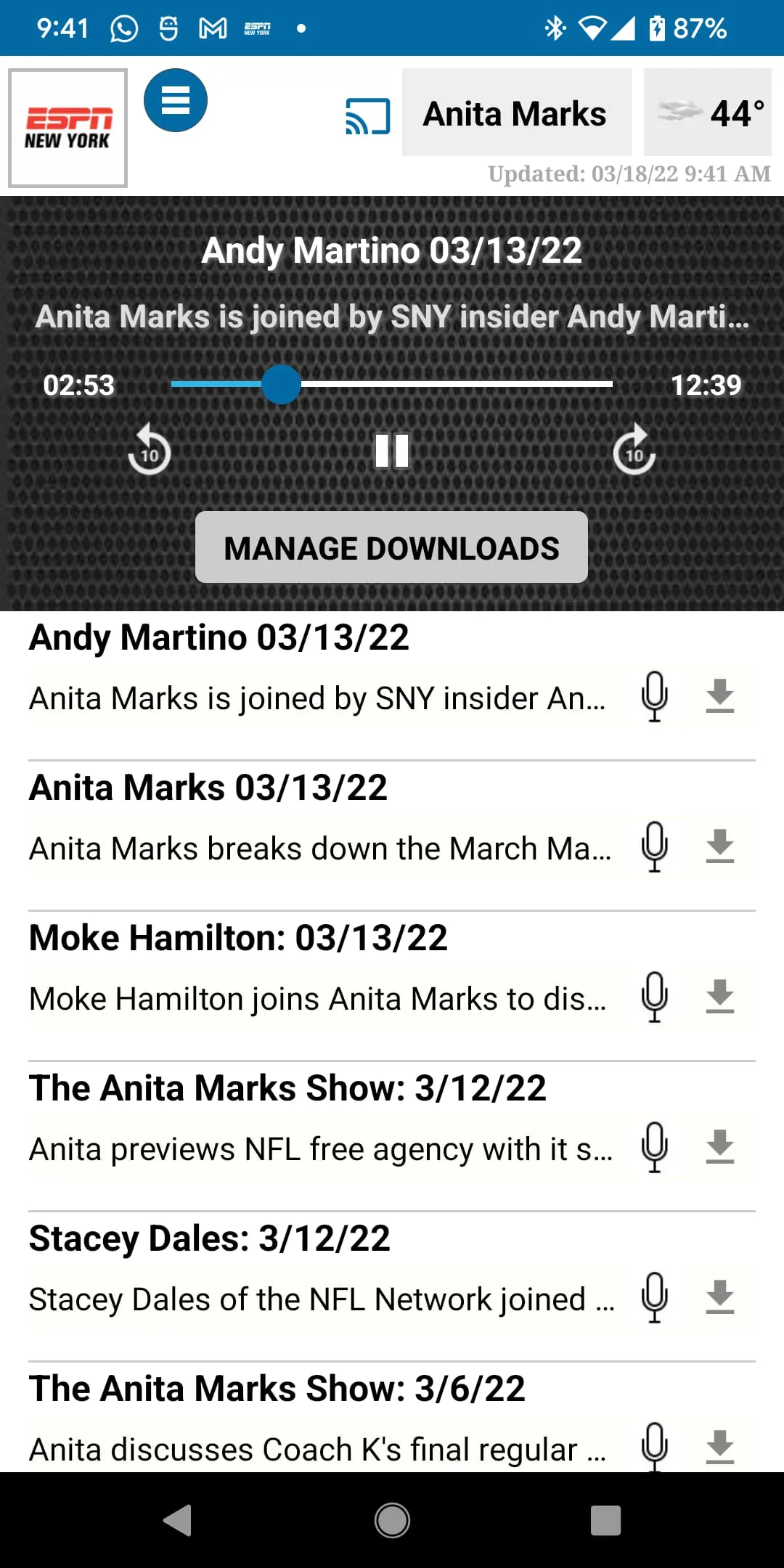Tap the ESPN New York logo tile
This screenshot has width=784, height=1568.
68,128
